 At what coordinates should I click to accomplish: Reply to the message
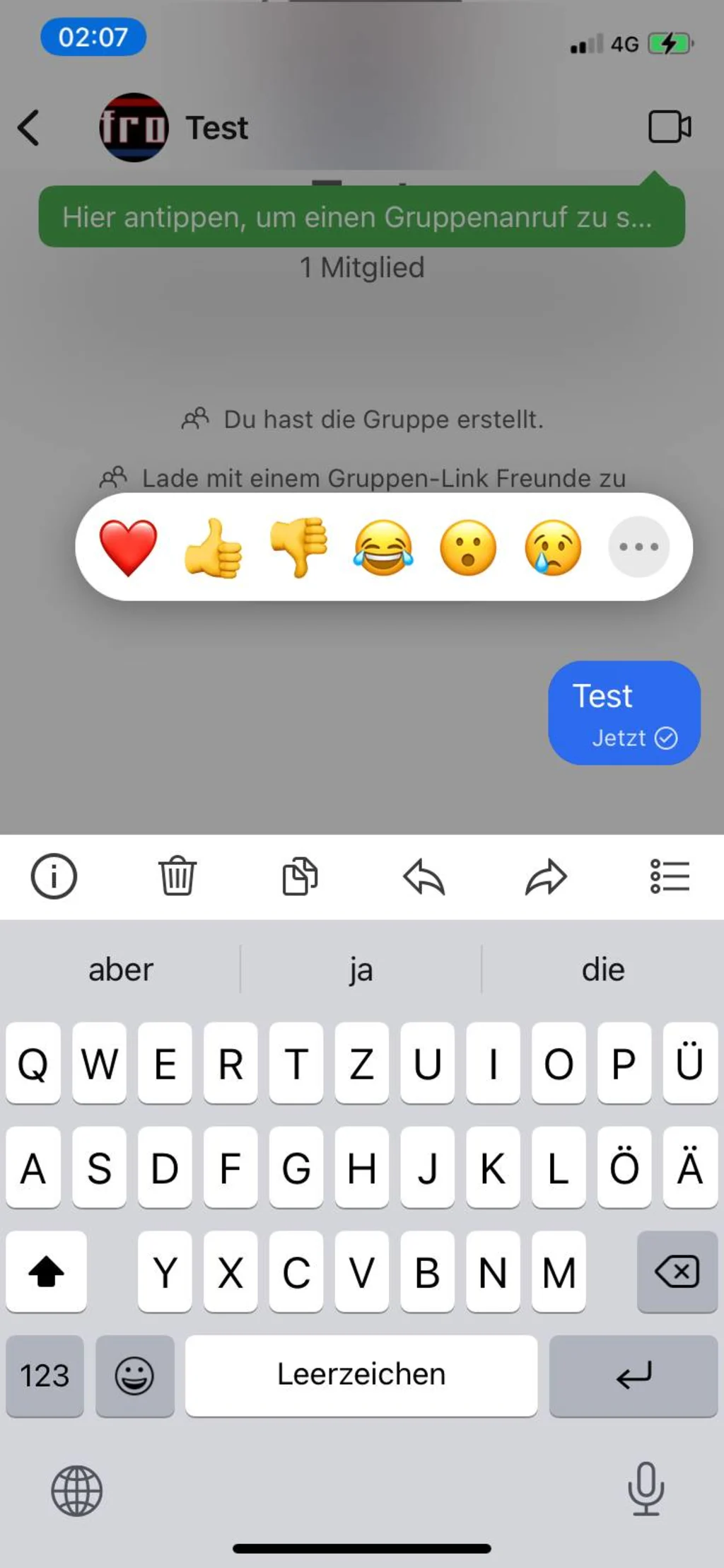tap(423, 877)
